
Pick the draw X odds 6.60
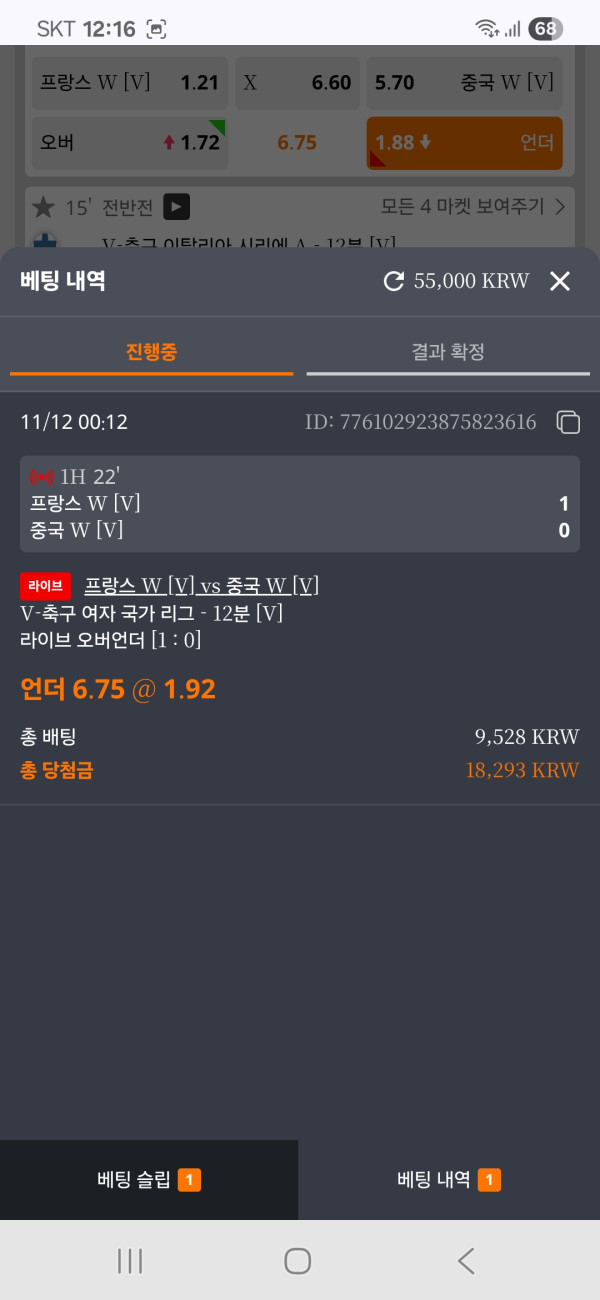pos(297,83)
